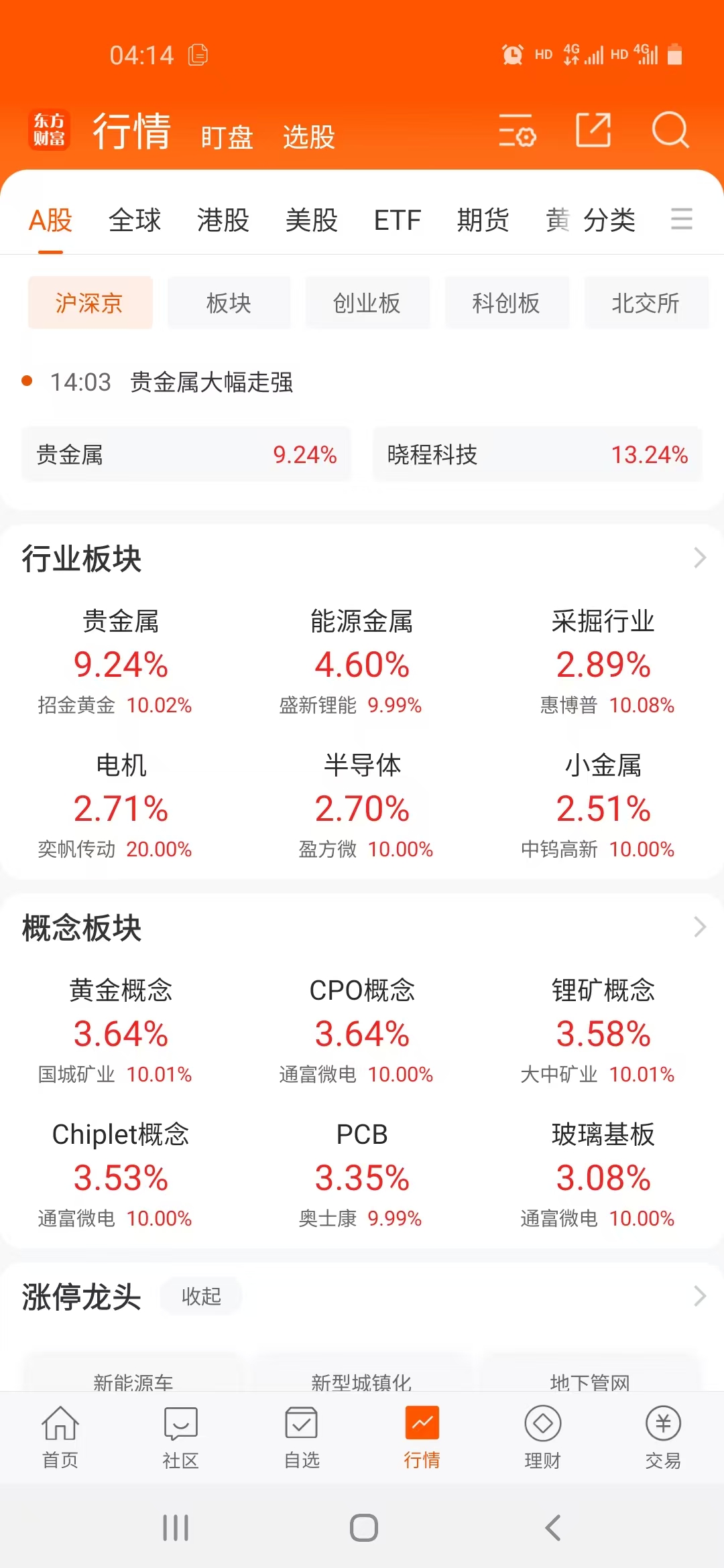Expand the 行业板块 section arrow

tap(699, 558)
